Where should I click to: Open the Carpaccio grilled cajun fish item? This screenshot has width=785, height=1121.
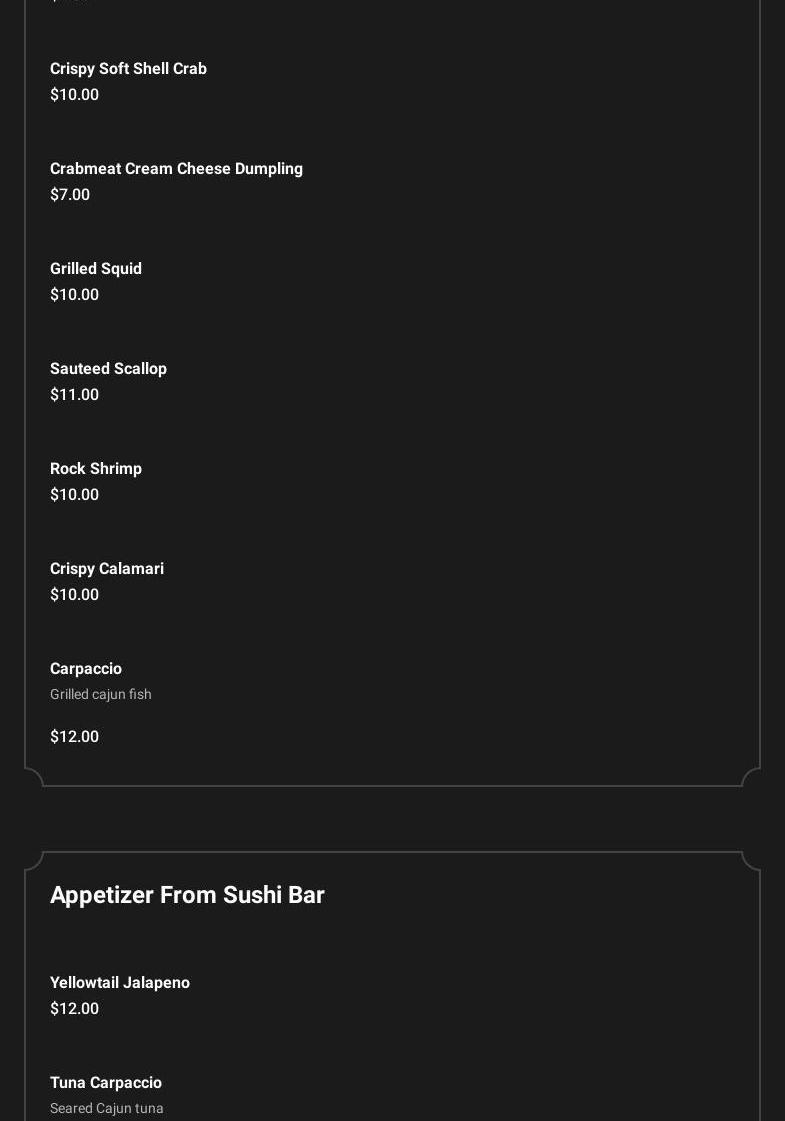[x=86, y=669]
